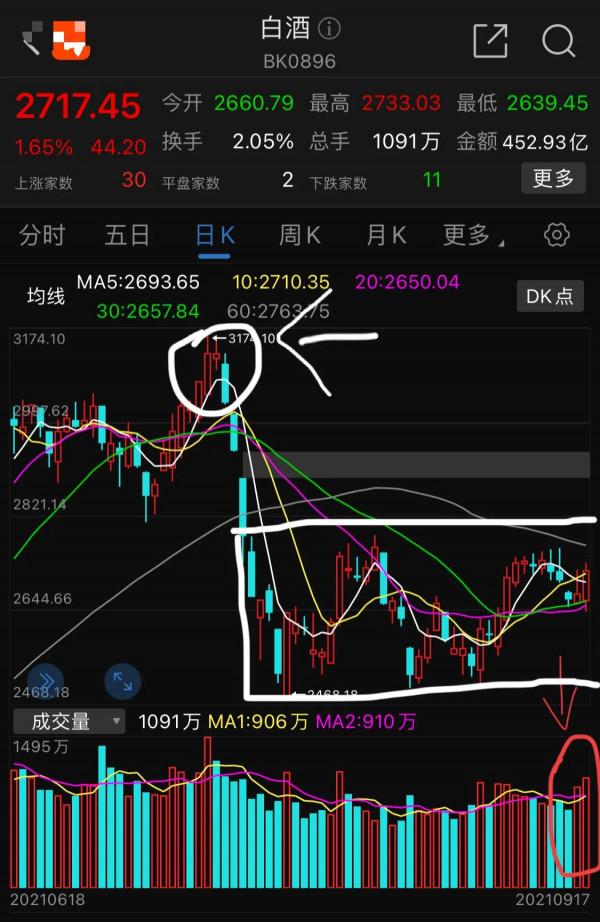
Task: View the 周K weekly chart
Action: (300, 235)
